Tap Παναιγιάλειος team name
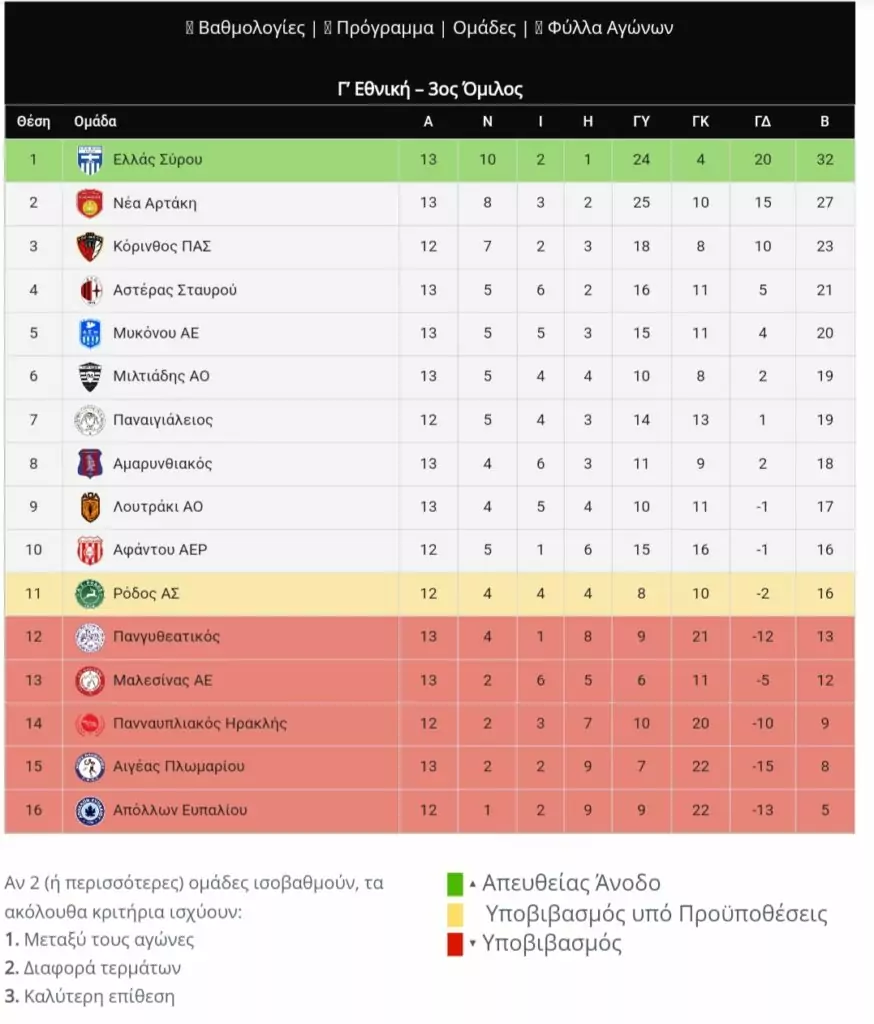Image resolution: width=874 pixels, height=1024 pixels. 163,420
